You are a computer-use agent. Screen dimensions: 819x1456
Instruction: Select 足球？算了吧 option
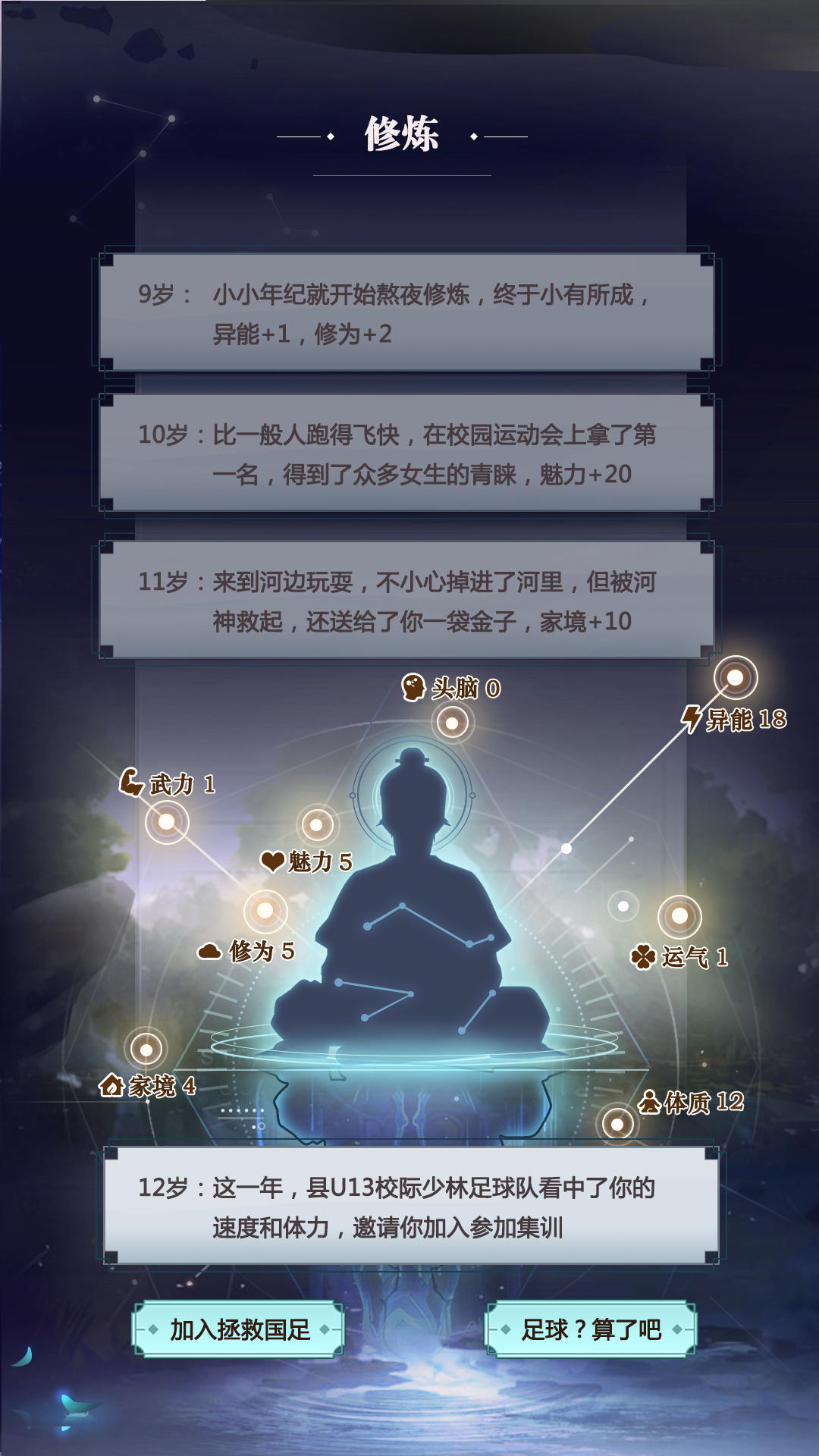click(x=591, y=1329)
